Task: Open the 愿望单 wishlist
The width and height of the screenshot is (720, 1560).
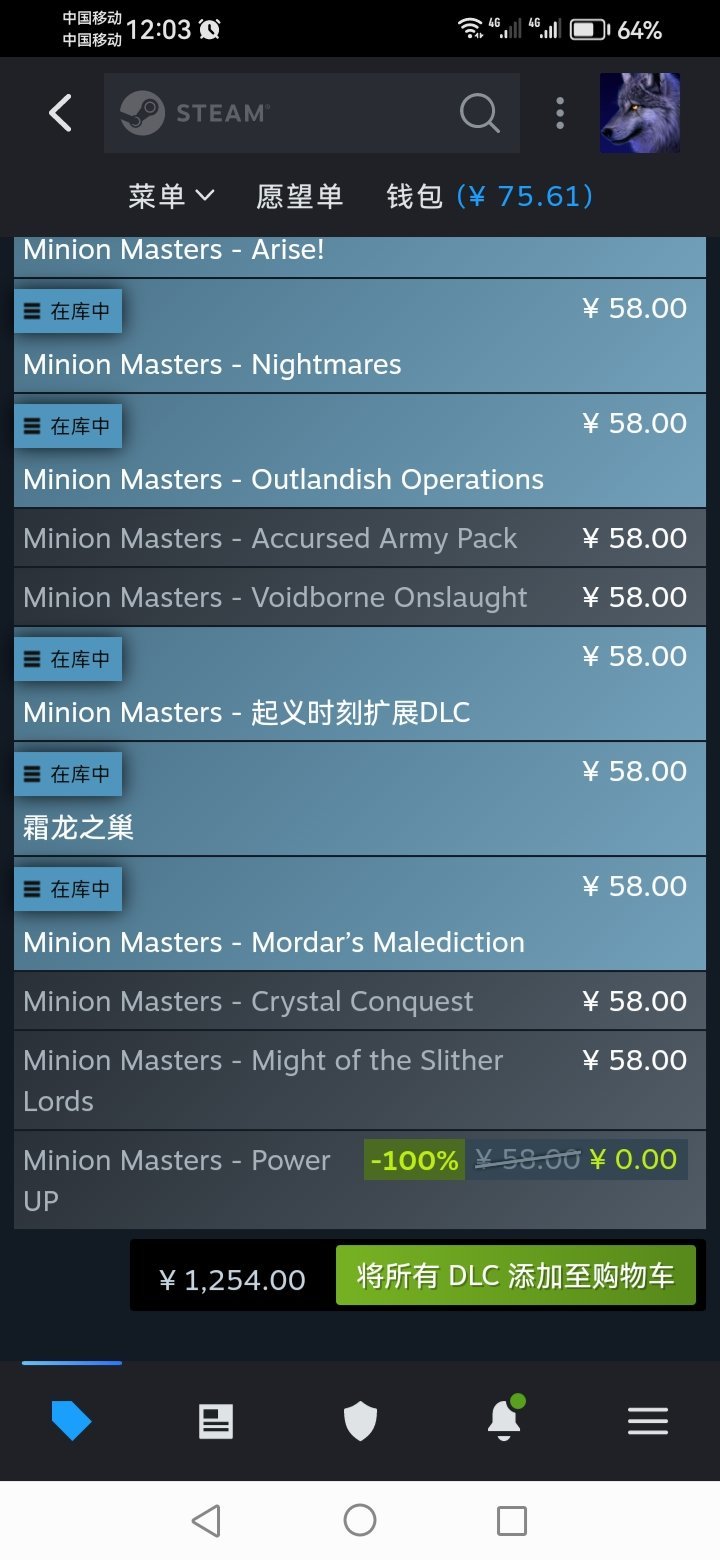Action: [300, 196]
